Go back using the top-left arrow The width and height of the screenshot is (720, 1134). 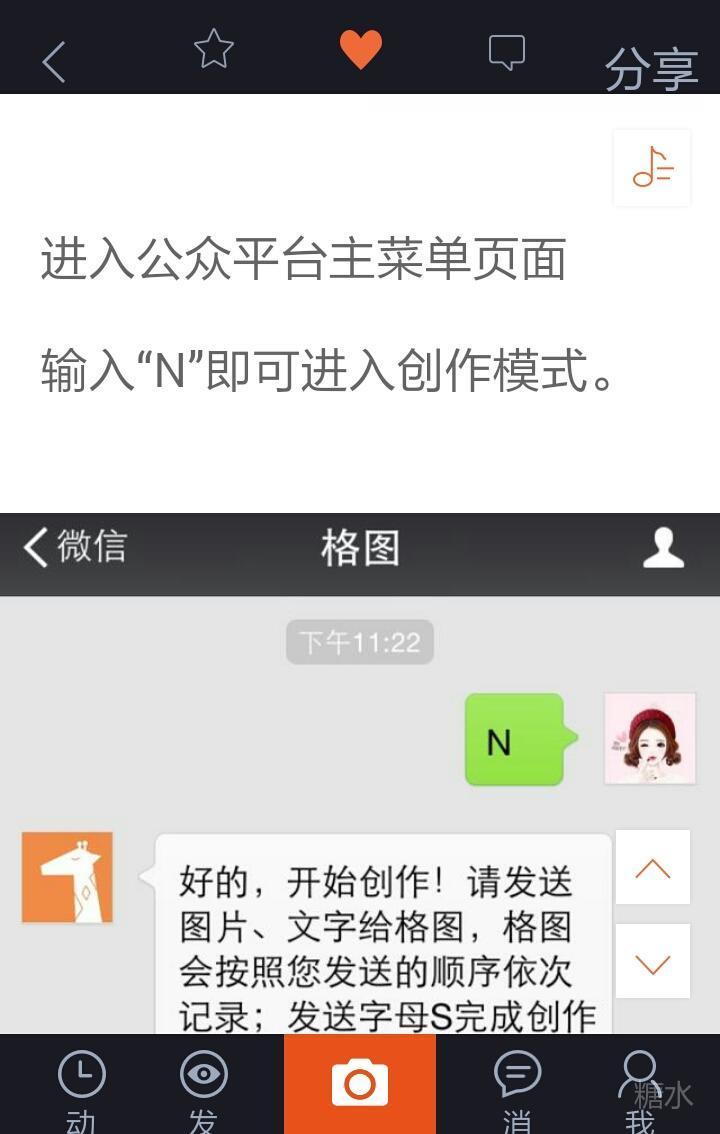pyautogui.click(x=54, y=62)
